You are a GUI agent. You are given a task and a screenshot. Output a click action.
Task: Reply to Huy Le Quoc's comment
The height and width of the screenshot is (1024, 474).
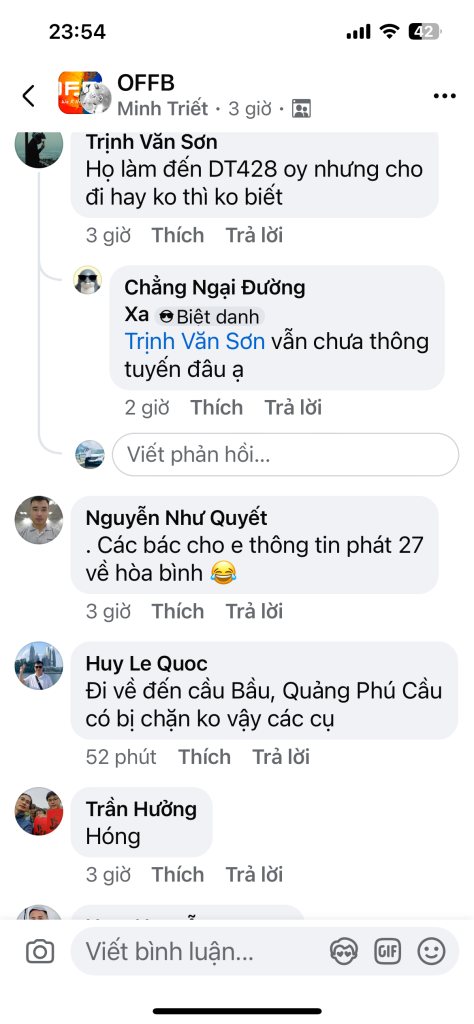[281, 757]
